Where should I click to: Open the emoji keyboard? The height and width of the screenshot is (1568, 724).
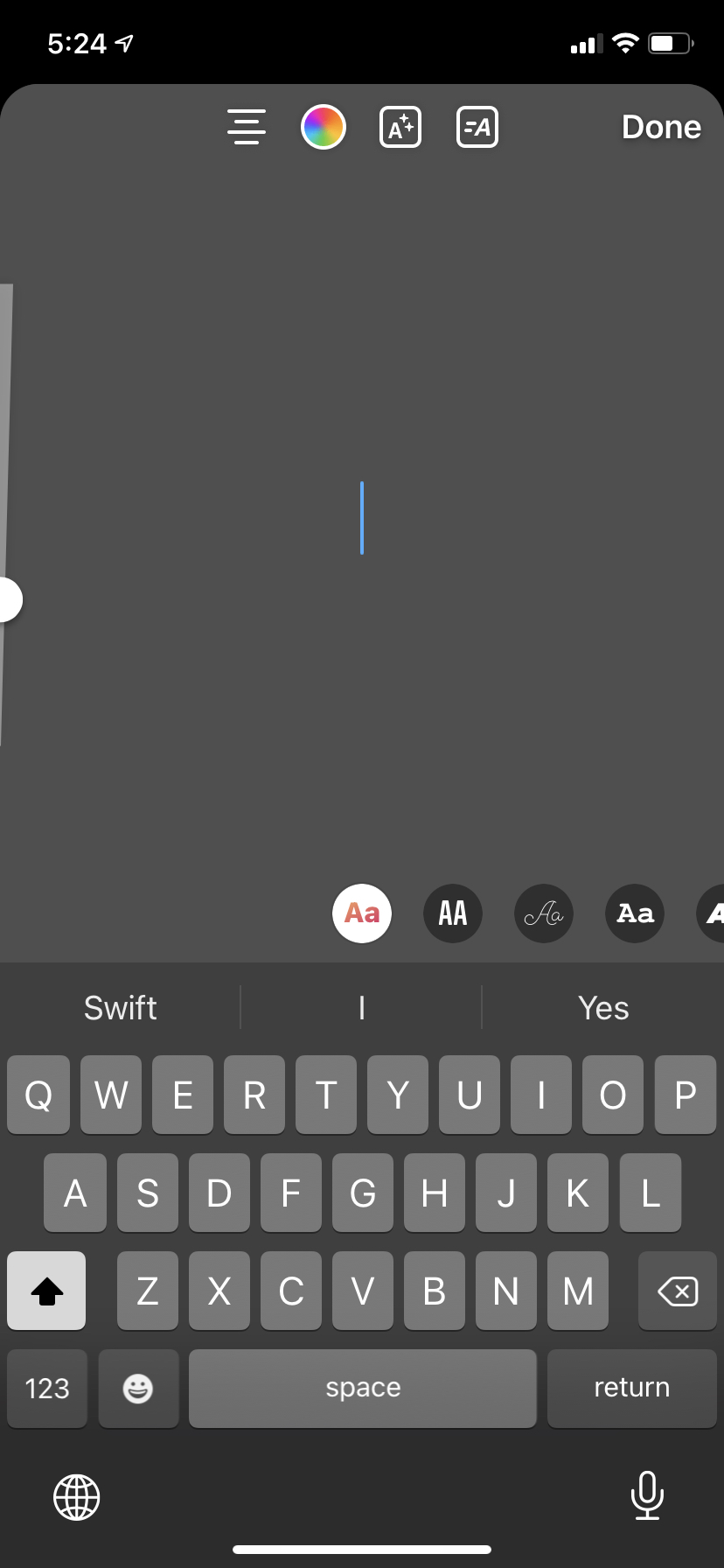[138, 1389]
